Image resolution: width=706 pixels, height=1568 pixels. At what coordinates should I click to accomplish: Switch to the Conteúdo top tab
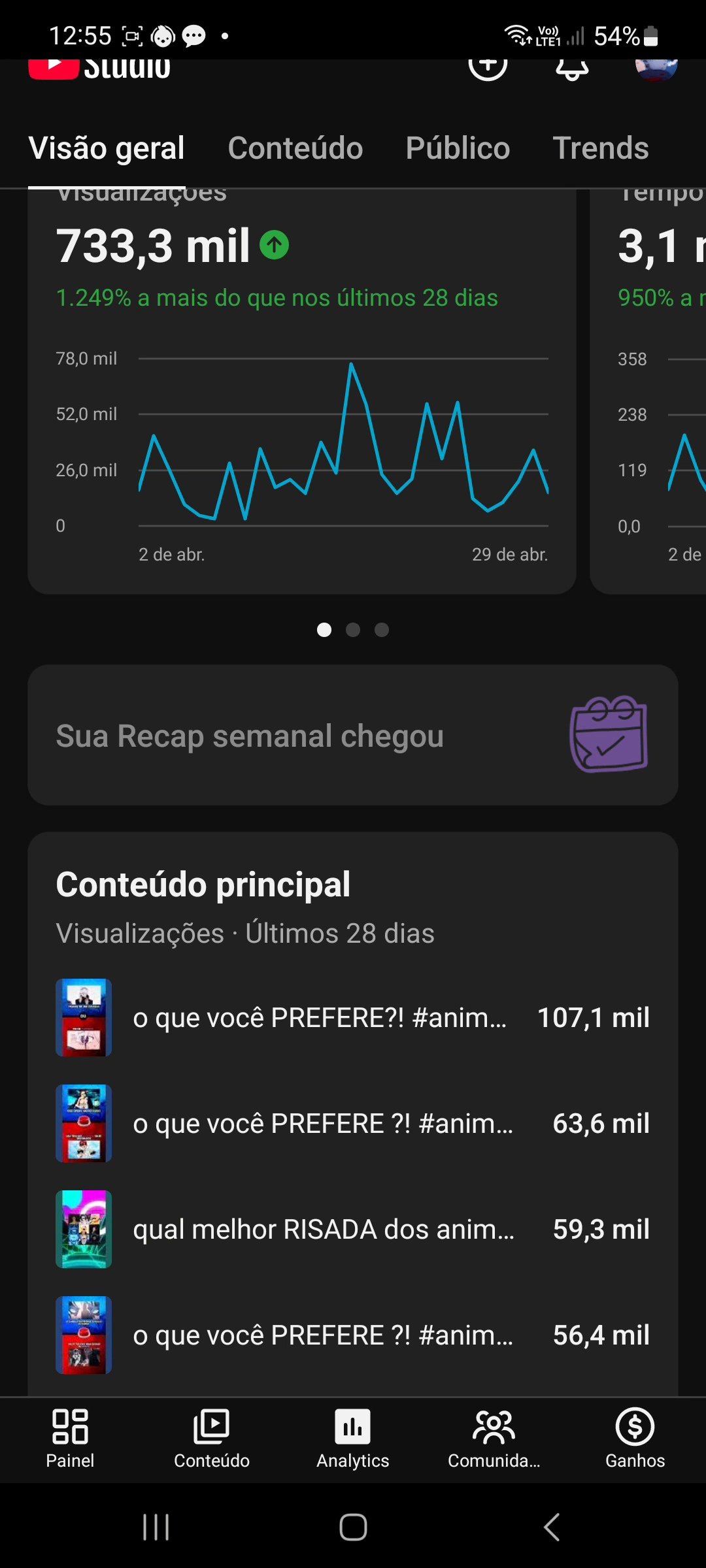pos(295,148)
